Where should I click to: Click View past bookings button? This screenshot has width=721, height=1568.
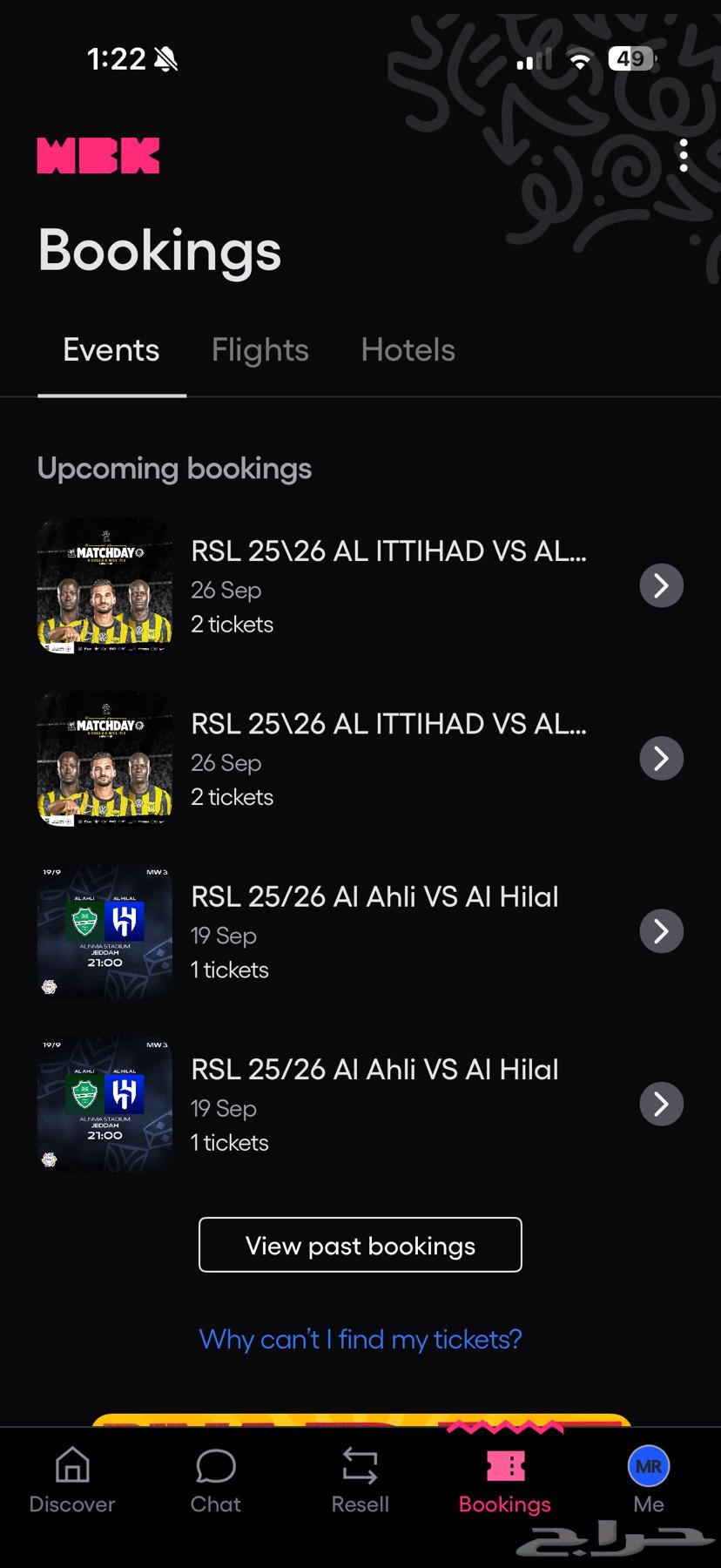(360, 1245)
